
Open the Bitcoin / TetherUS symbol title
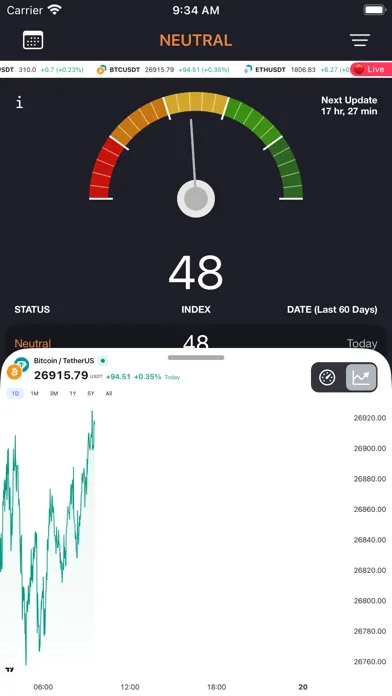click(64, 361)
